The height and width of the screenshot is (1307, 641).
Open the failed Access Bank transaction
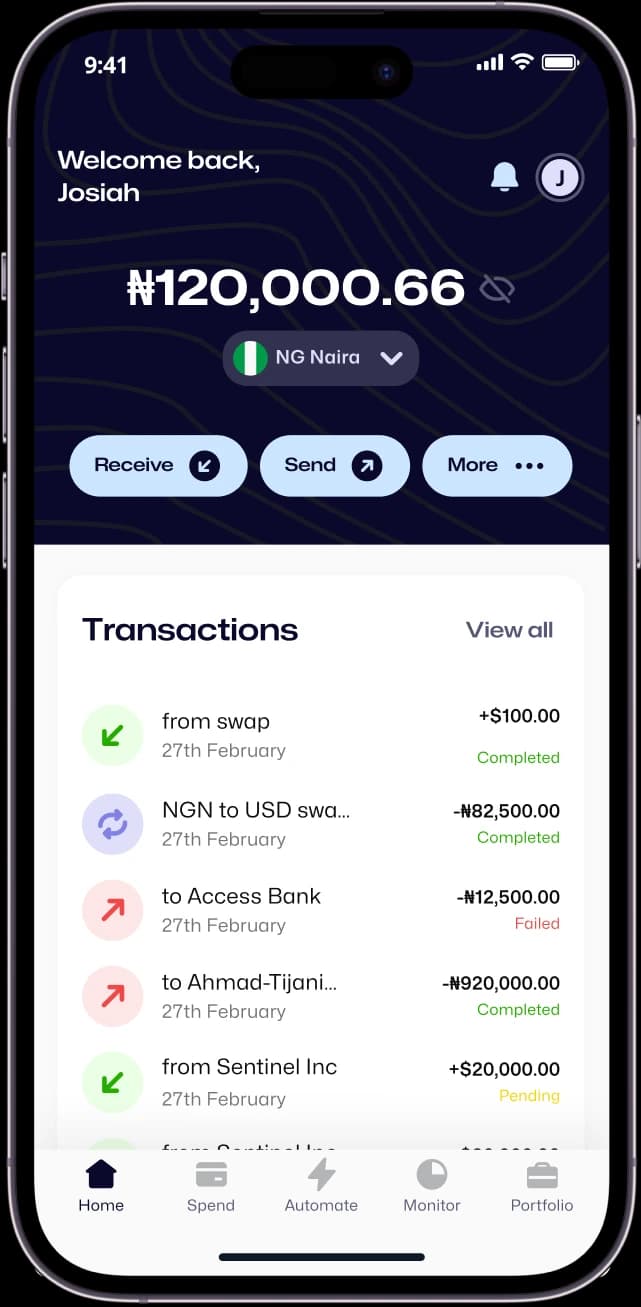click(320, 910)
